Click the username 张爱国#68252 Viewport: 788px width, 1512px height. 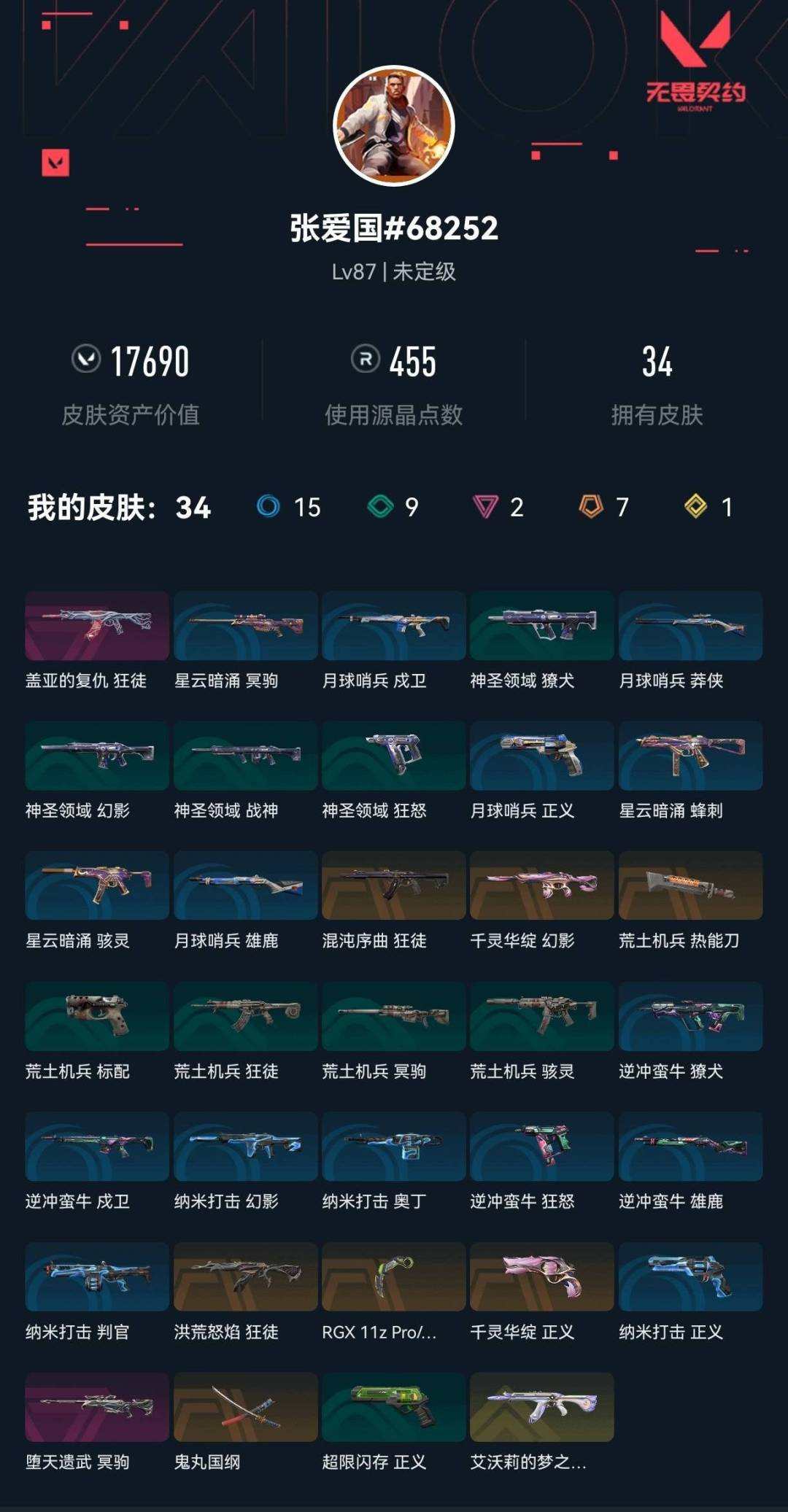point(393,228)
